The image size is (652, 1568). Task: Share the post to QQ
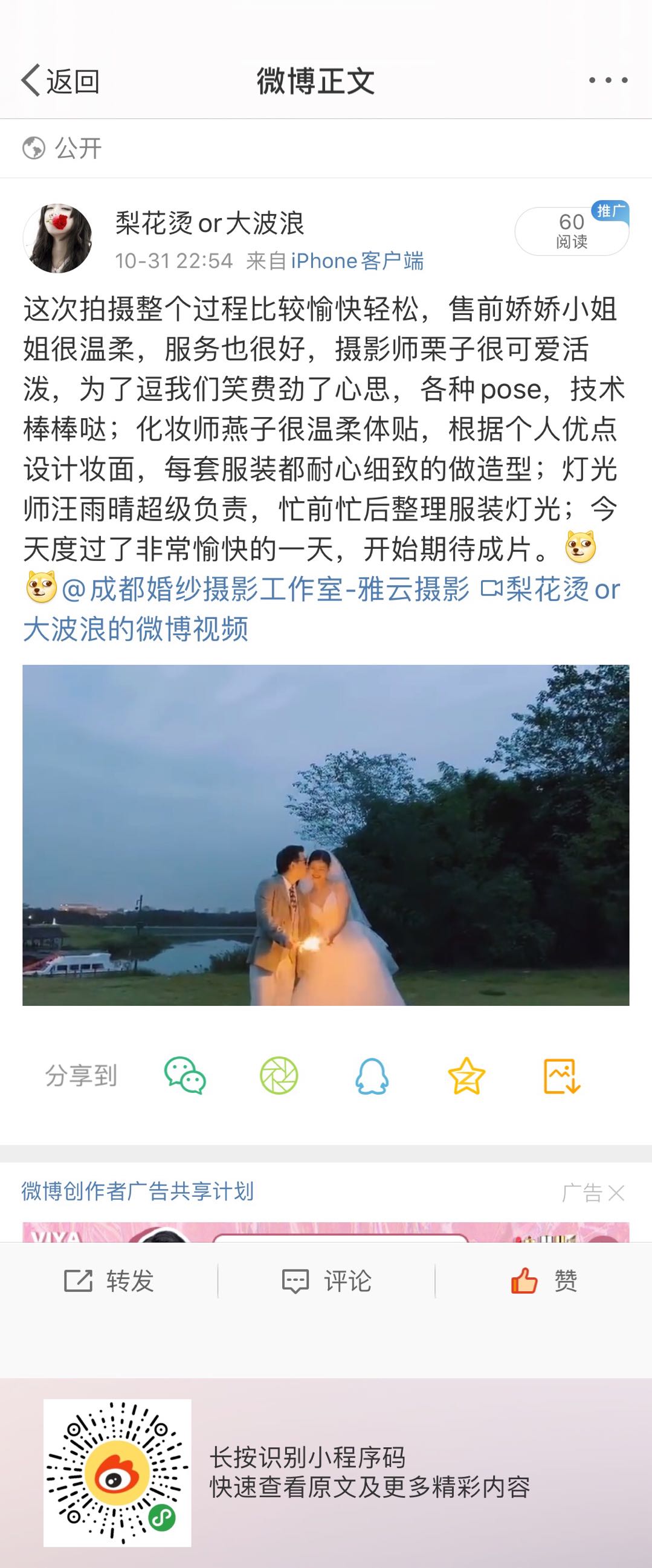click(372, 1075)
